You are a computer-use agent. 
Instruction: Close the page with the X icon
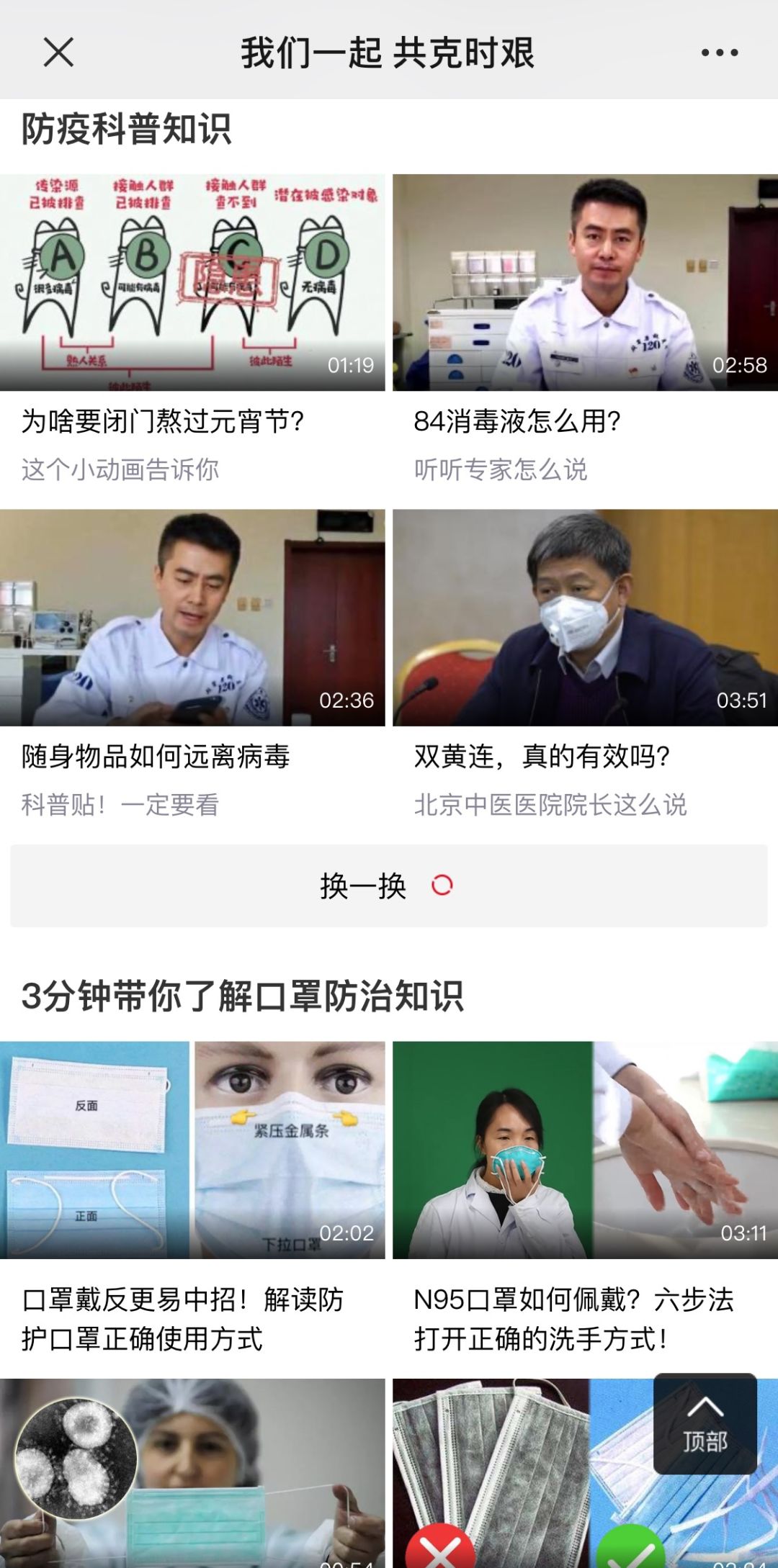pos(58,53)
